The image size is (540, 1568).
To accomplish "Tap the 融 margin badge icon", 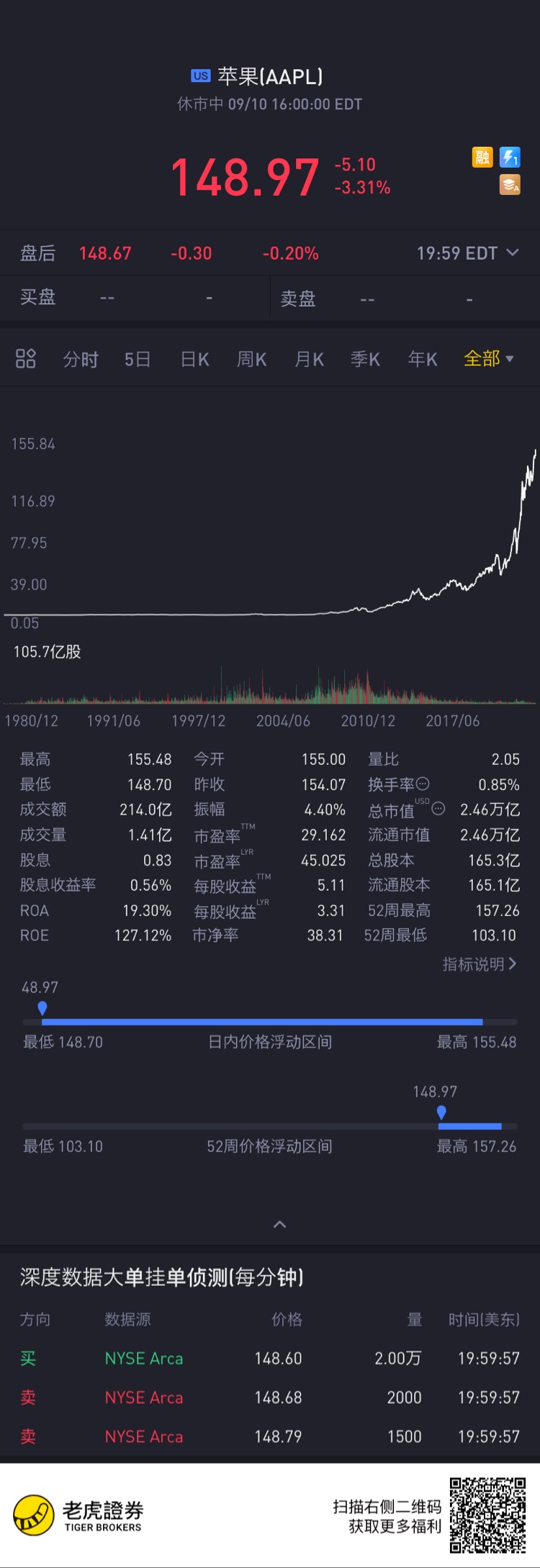I will 482,157.
